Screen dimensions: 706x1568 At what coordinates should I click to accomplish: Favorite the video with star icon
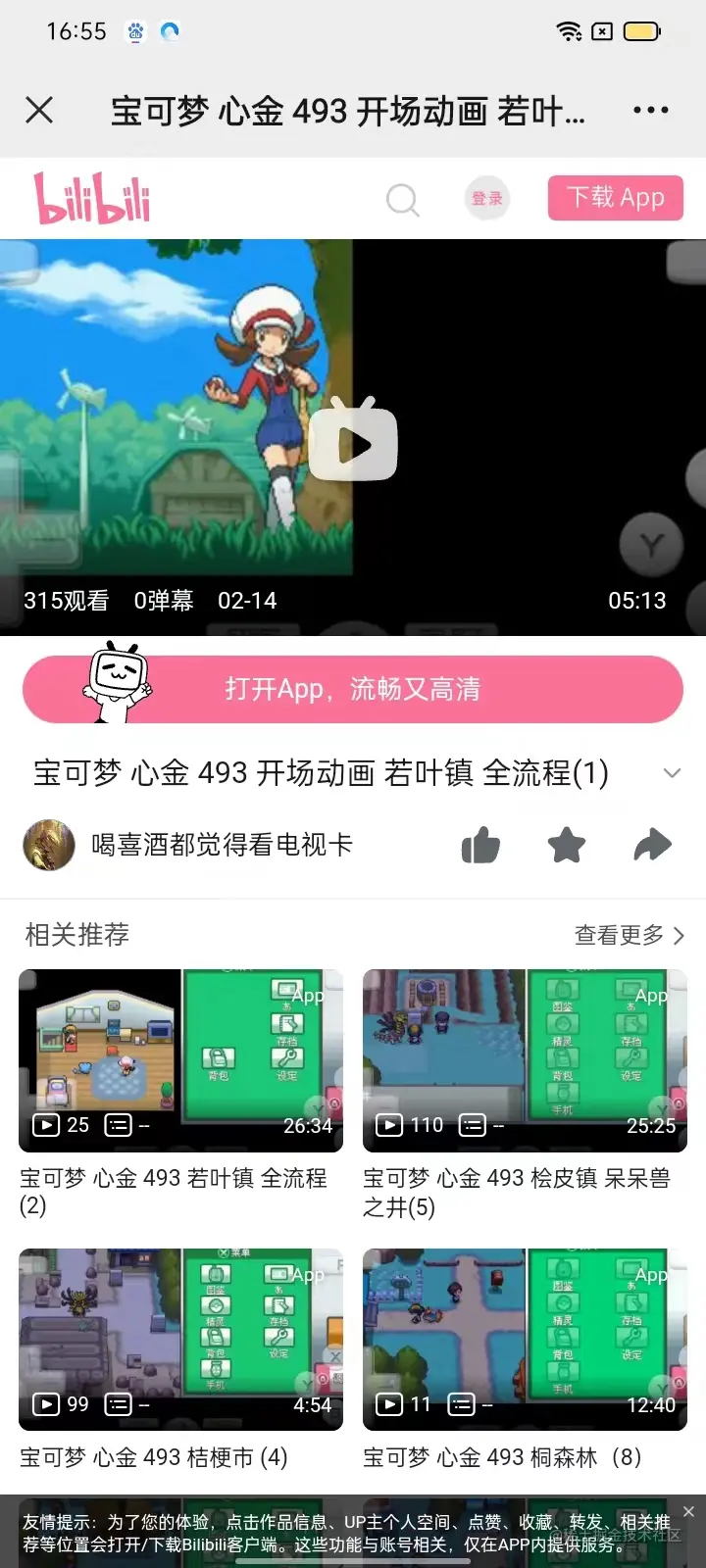pyautogui.click(x=566, y=845)
